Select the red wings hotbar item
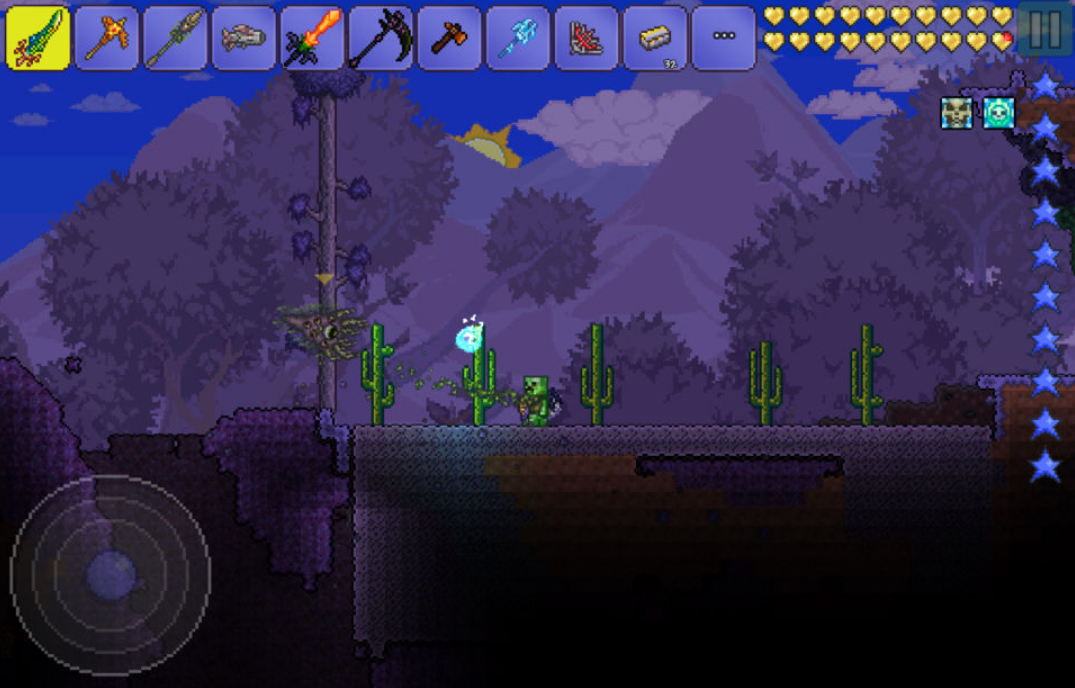 point(586,38)
